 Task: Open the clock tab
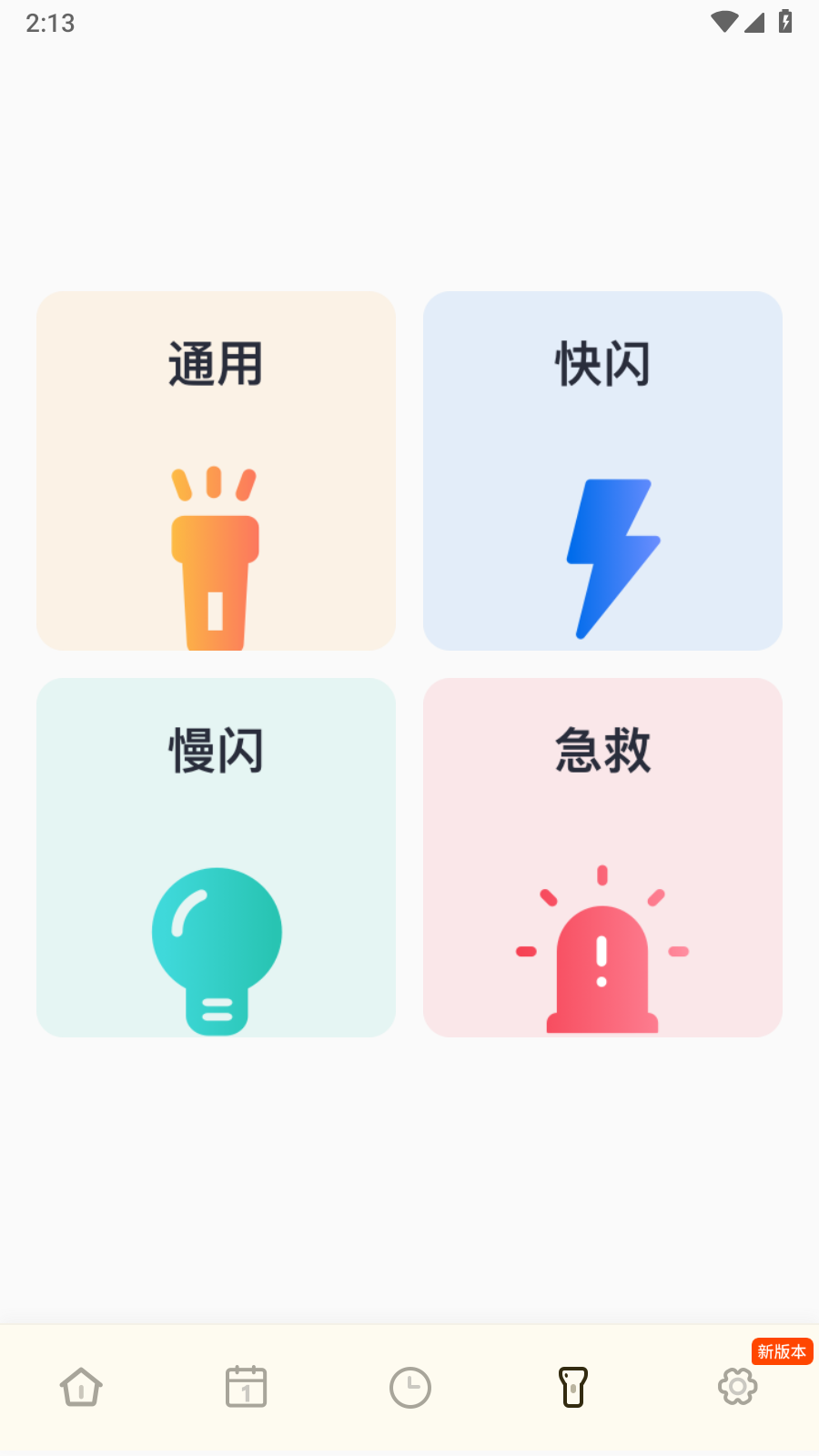(x=409, y=1388)
